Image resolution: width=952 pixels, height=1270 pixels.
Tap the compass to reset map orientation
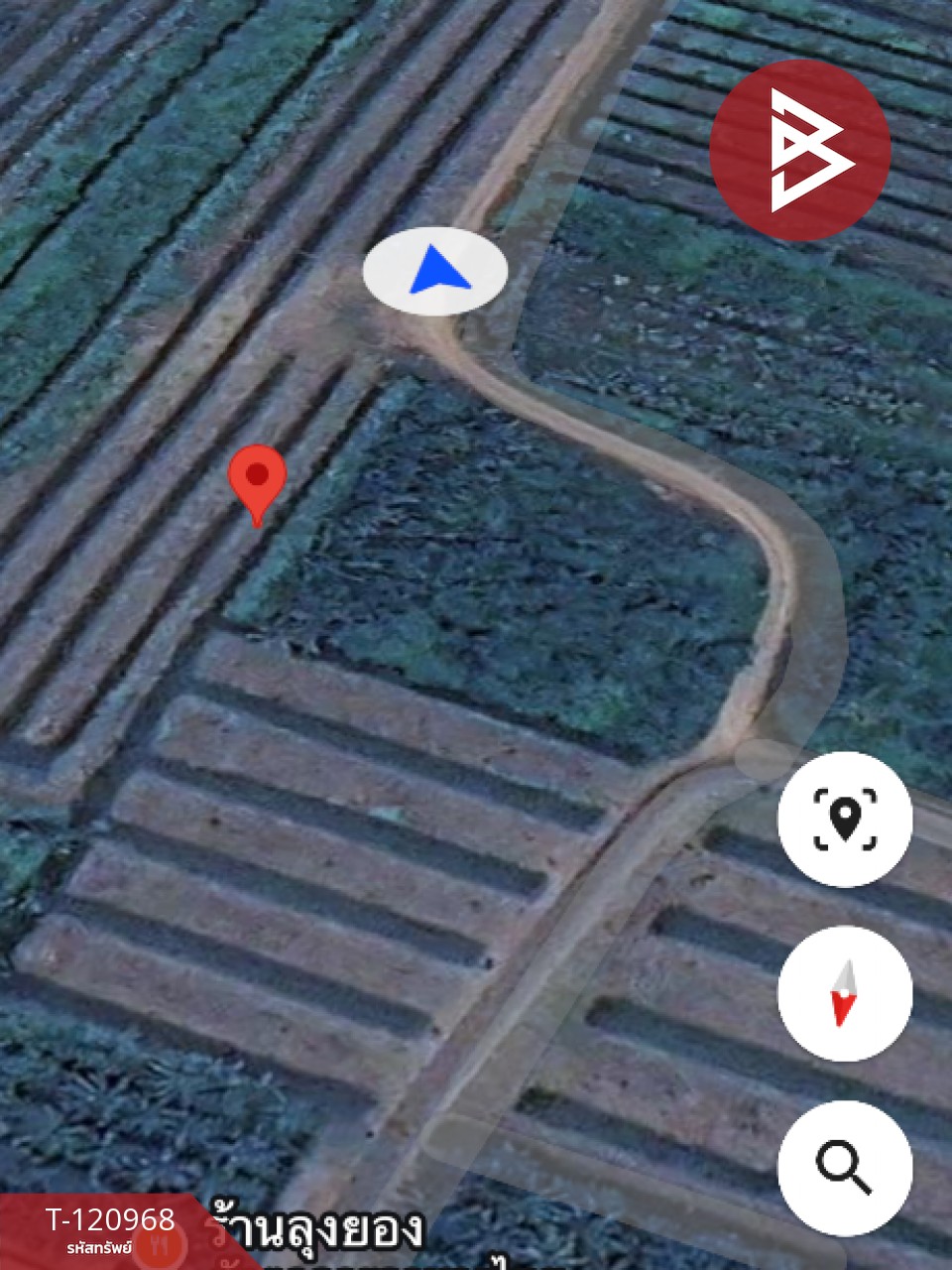(x=845, y=993)
